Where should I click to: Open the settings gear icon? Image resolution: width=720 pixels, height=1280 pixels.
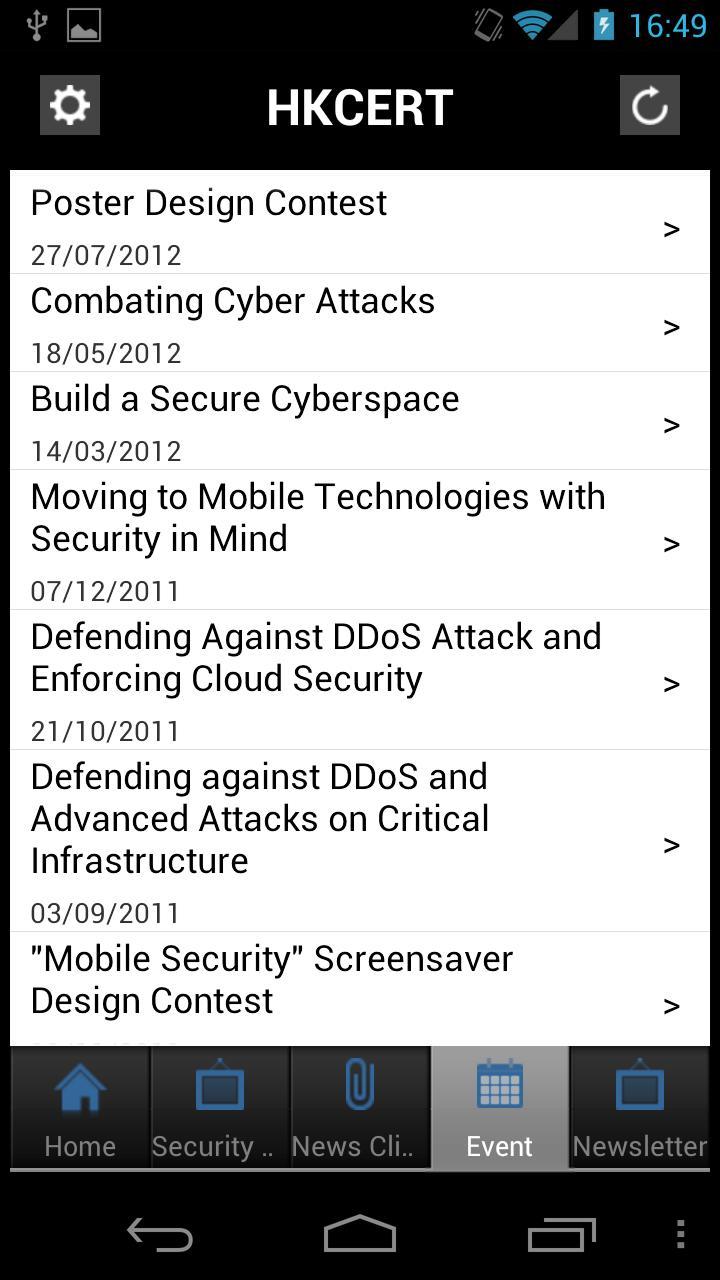(70, 105)
